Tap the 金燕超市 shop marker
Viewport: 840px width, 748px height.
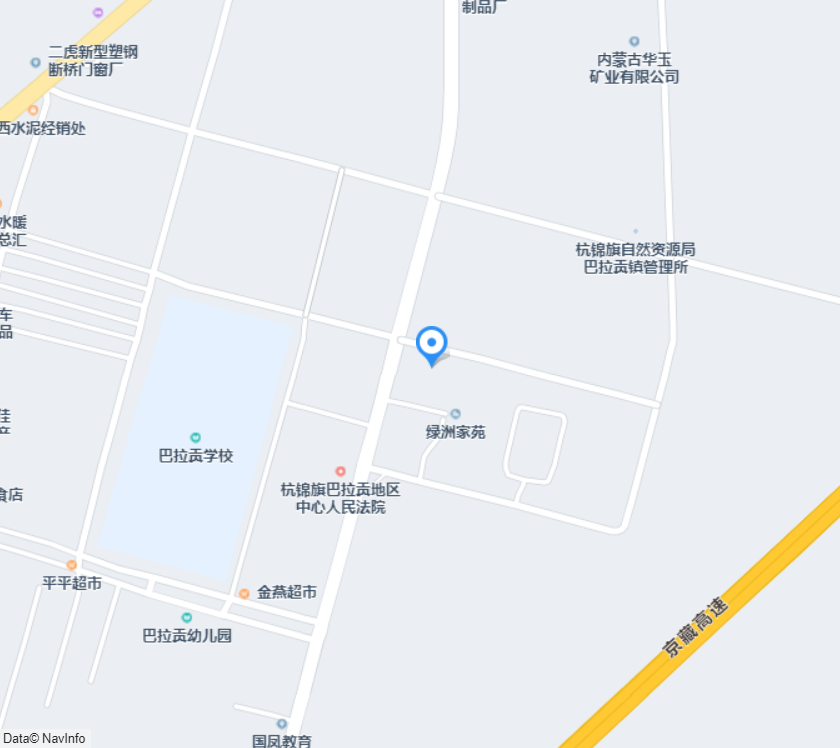pyautogui.click(x=244, y=593)
